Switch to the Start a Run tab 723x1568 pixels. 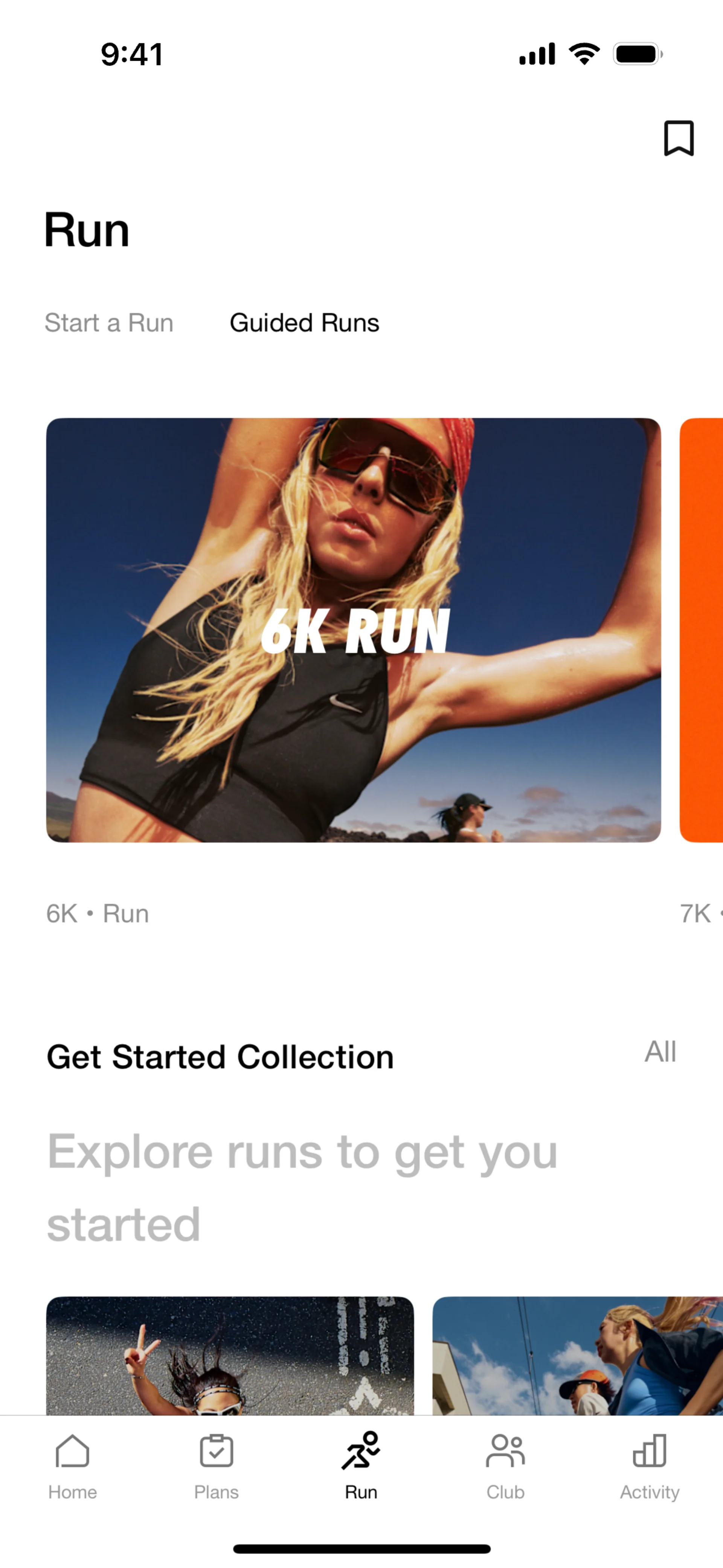tap(109, 322)
